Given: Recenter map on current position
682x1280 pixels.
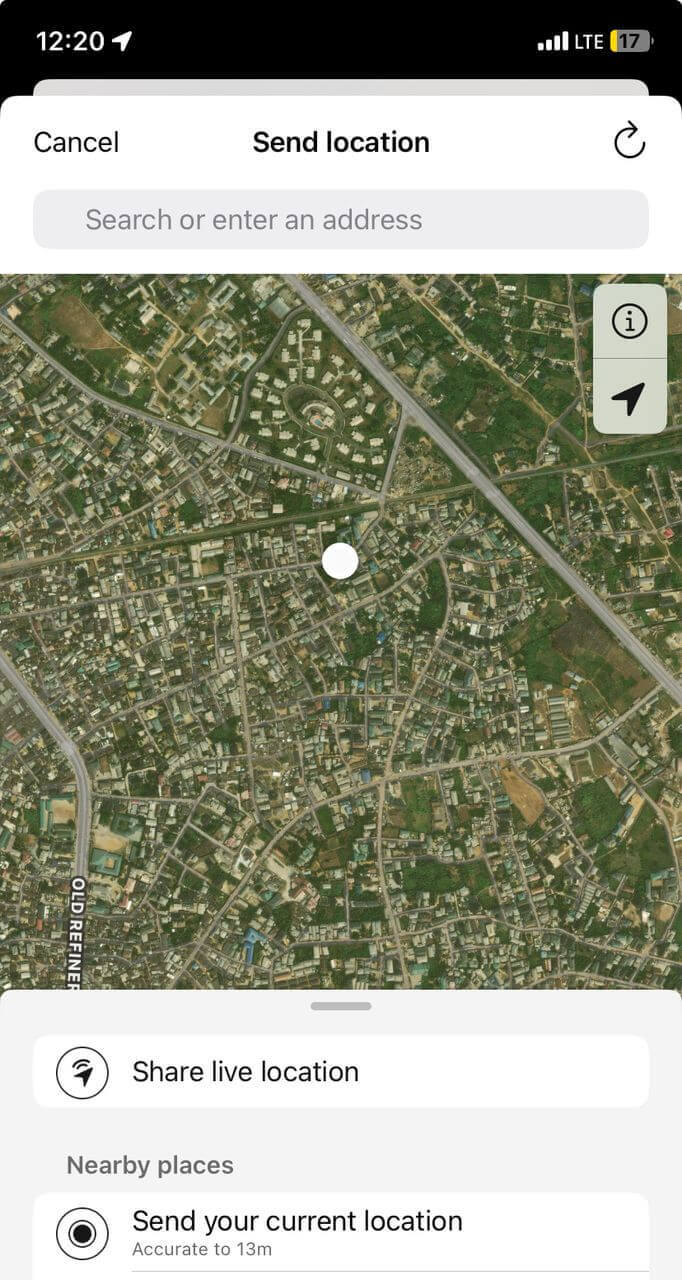Looking at the screenshot, I should pos(628,398).
